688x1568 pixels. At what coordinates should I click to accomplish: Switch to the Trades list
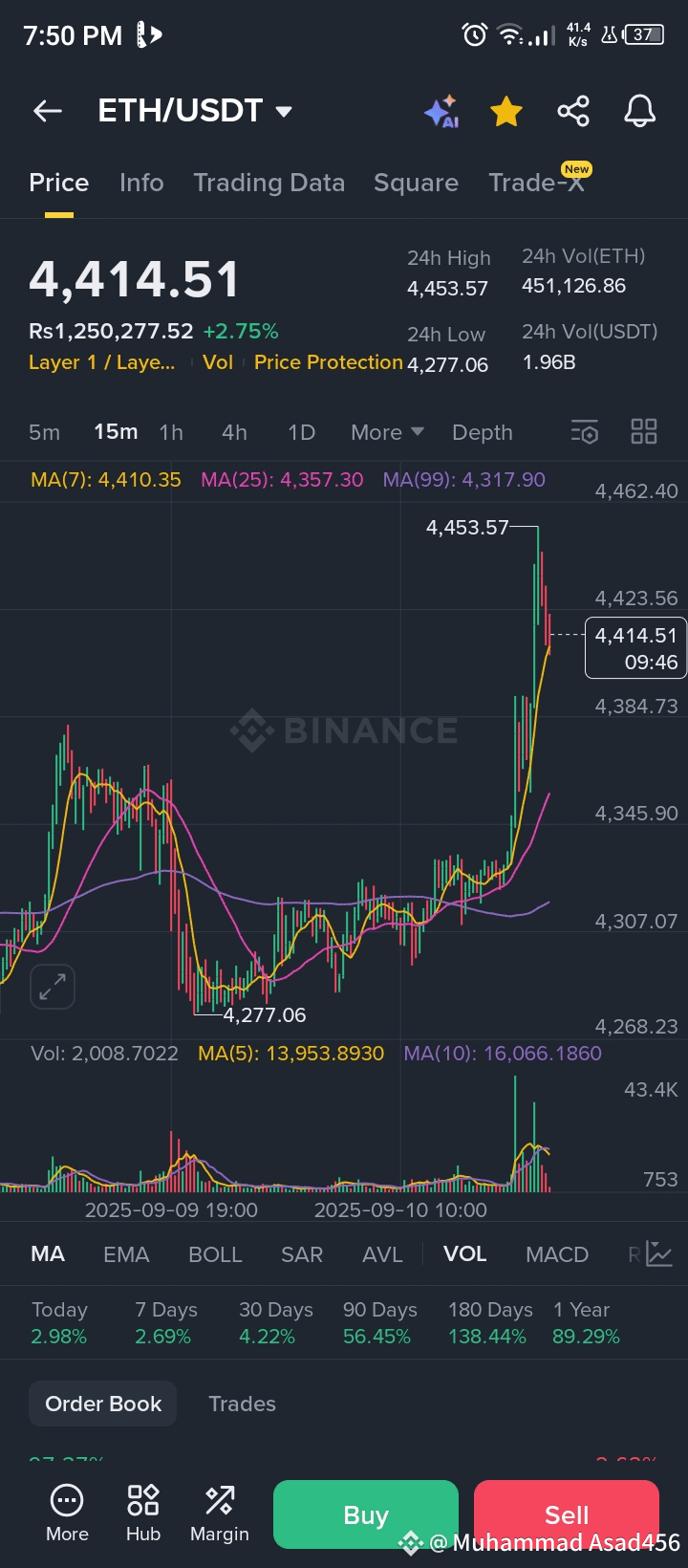pos(242,1404)
